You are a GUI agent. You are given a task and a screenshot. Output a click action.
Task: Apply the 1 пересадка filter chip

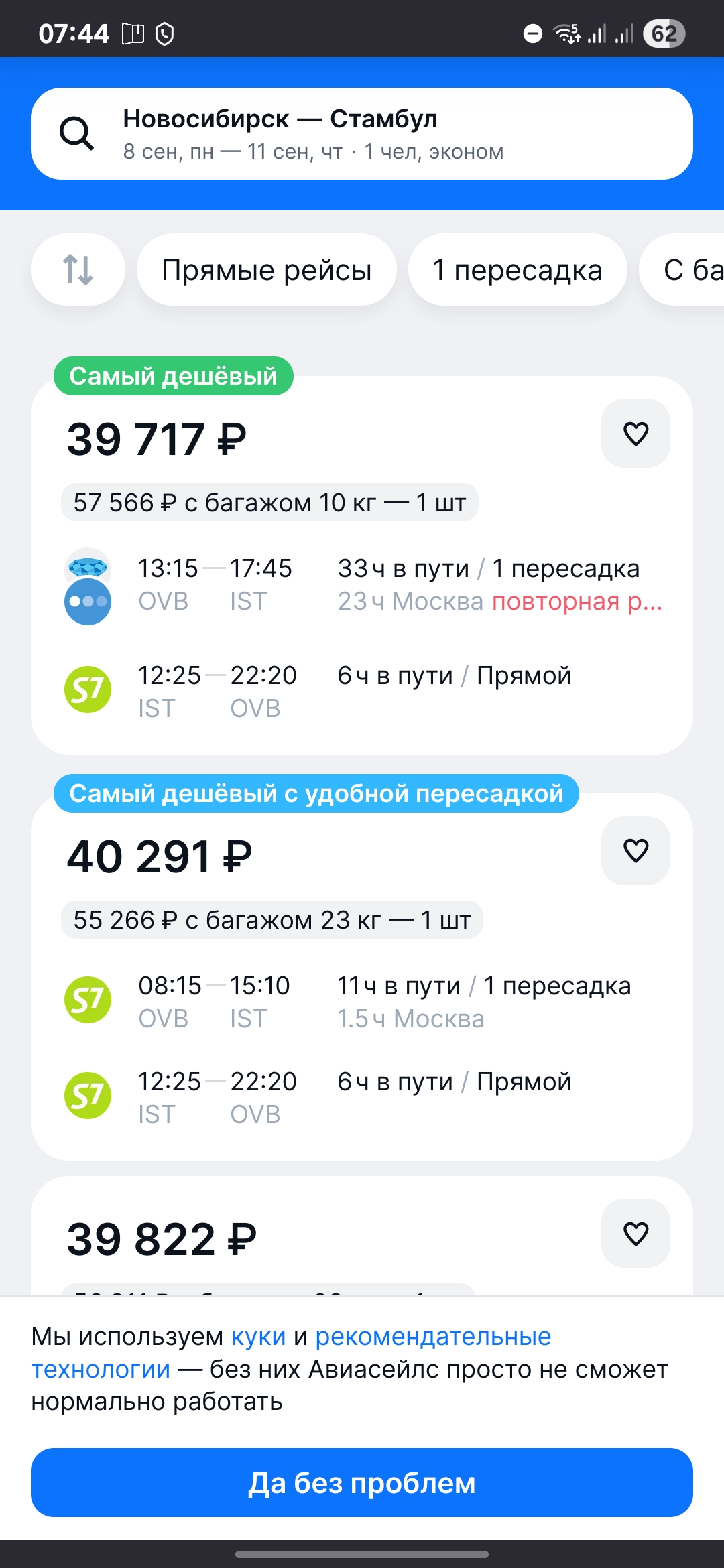(517, 270)
